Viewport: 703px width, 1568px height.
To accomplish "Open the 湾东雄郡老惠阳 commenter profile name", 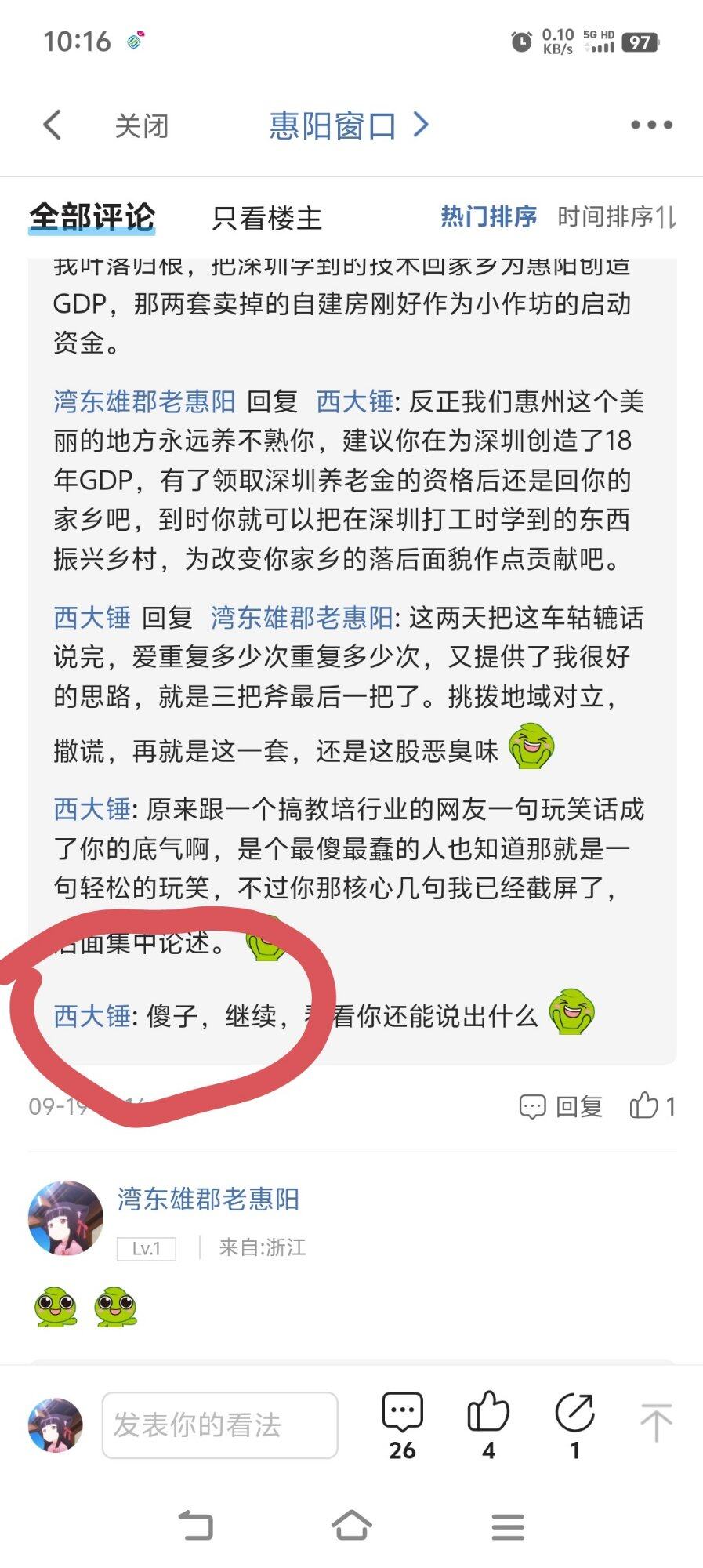I will 208,1199.
